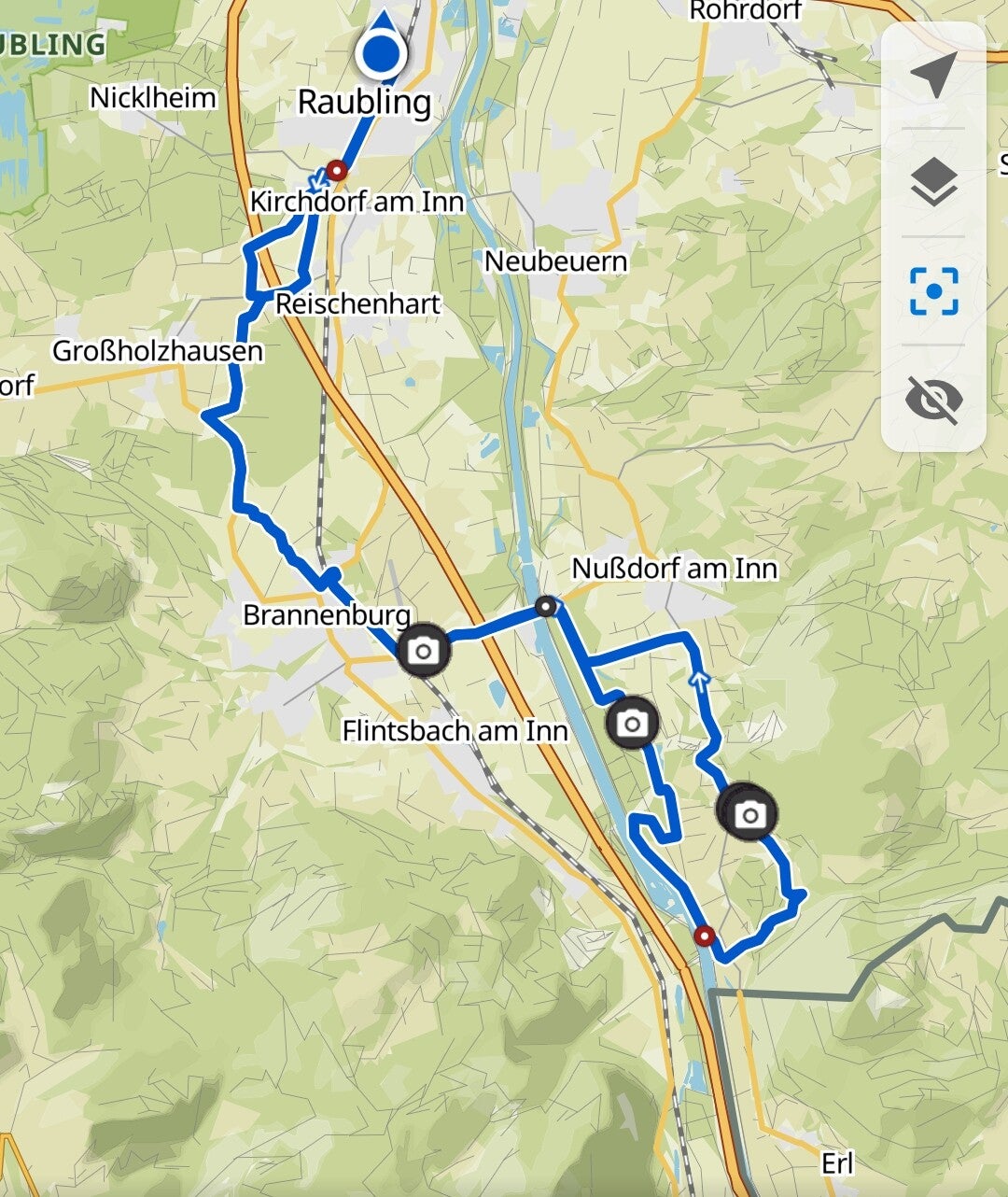Image resolution: width=1008 pixels, height=1197 pixels.
Task: Center the map on the route
Action: tap(933, 290)
